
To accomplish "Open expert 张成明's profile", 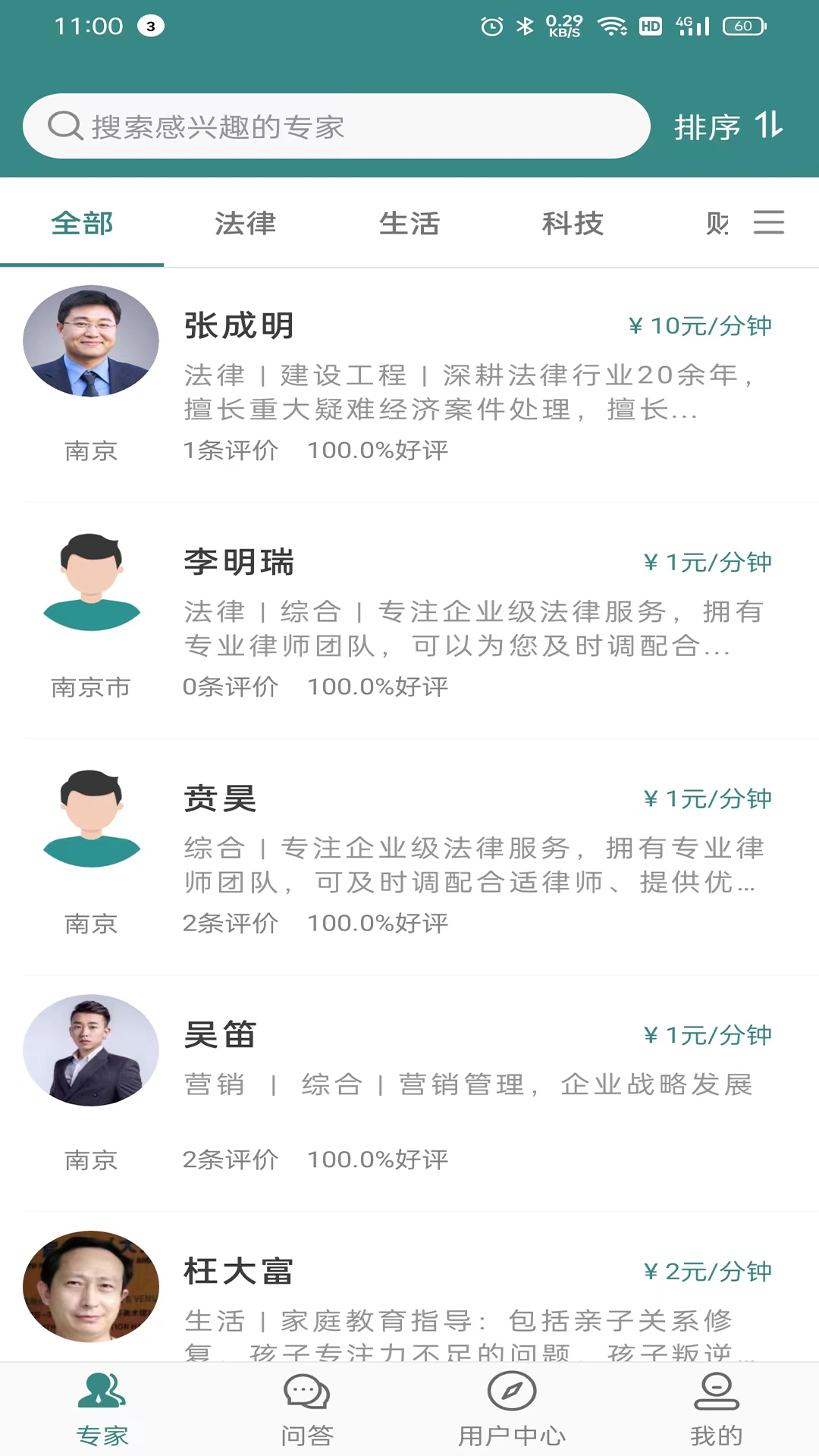I will [238, 326].
